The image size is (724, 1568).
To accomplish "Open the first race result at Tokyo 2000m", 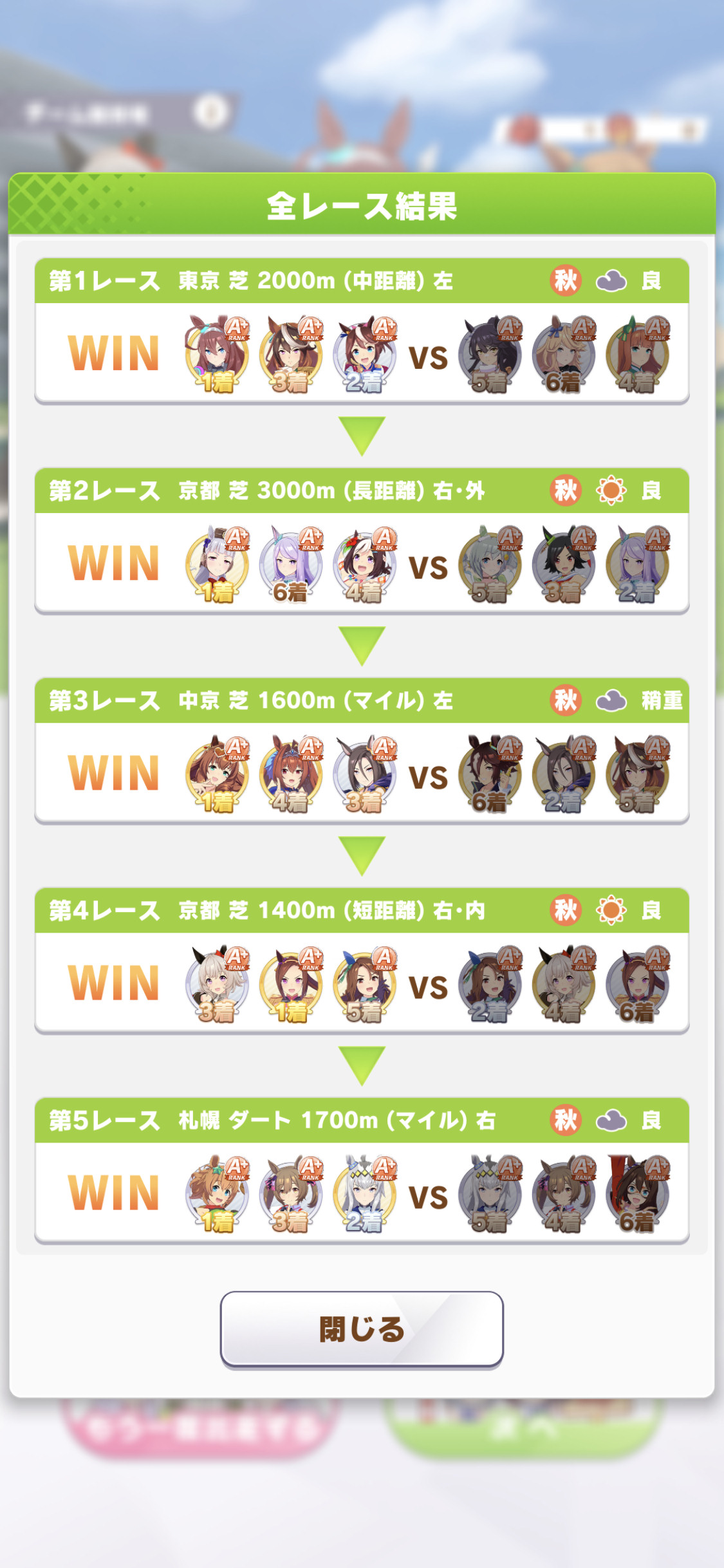I will 362,331.
